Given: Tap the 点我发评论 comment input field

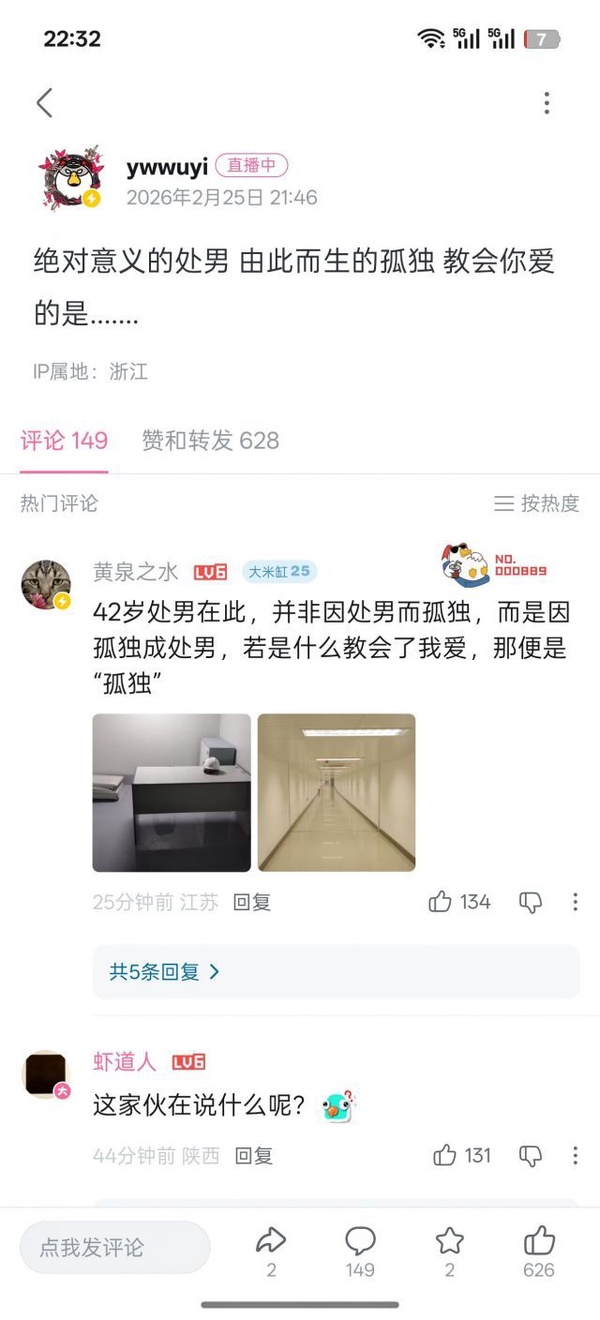Looking at the screenshot, I should coord(115,1247).
